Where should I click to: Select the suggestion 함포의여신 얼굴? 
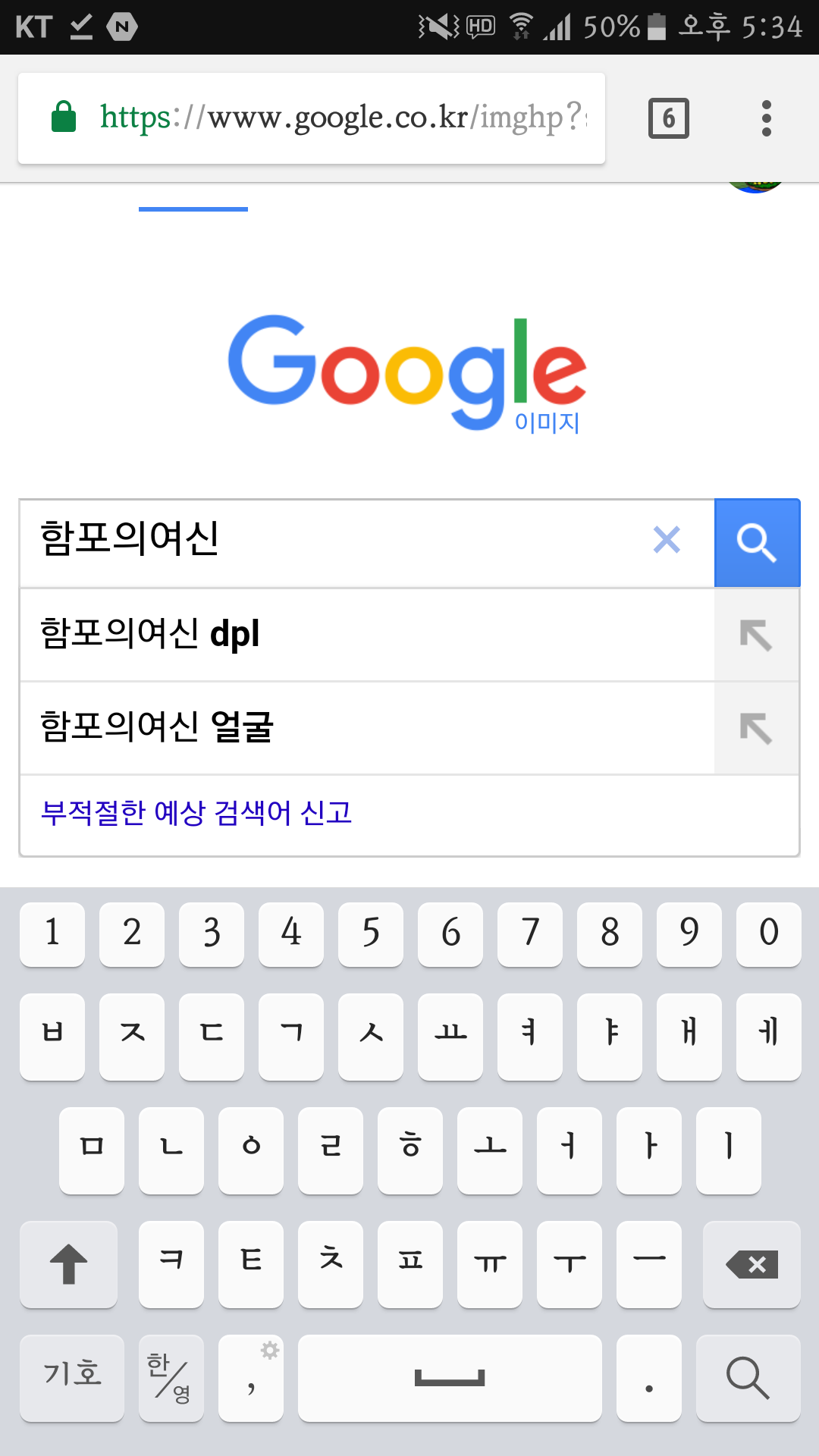(367, 728)
